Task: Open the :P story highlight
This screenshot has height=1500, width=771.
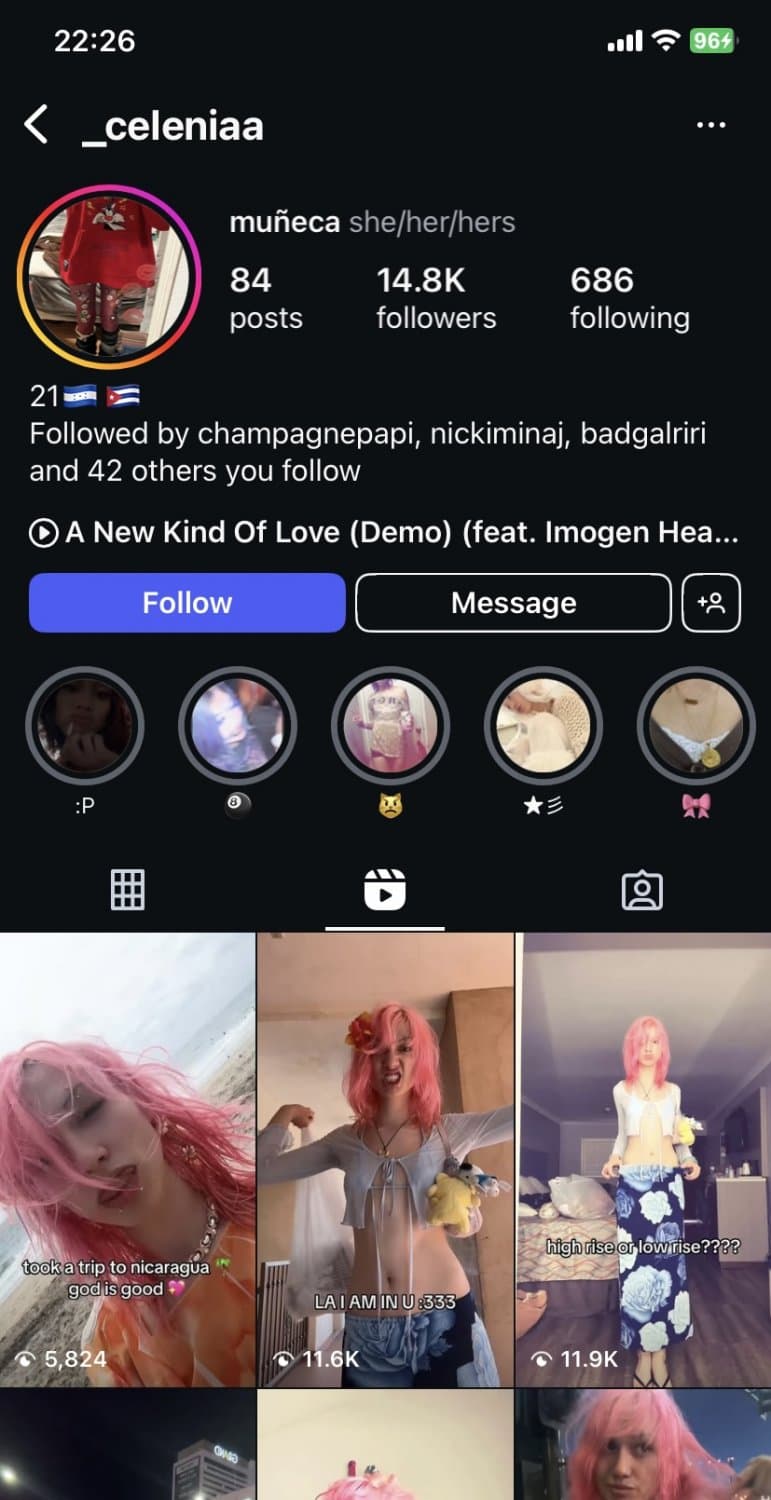Action: point(85,726)
